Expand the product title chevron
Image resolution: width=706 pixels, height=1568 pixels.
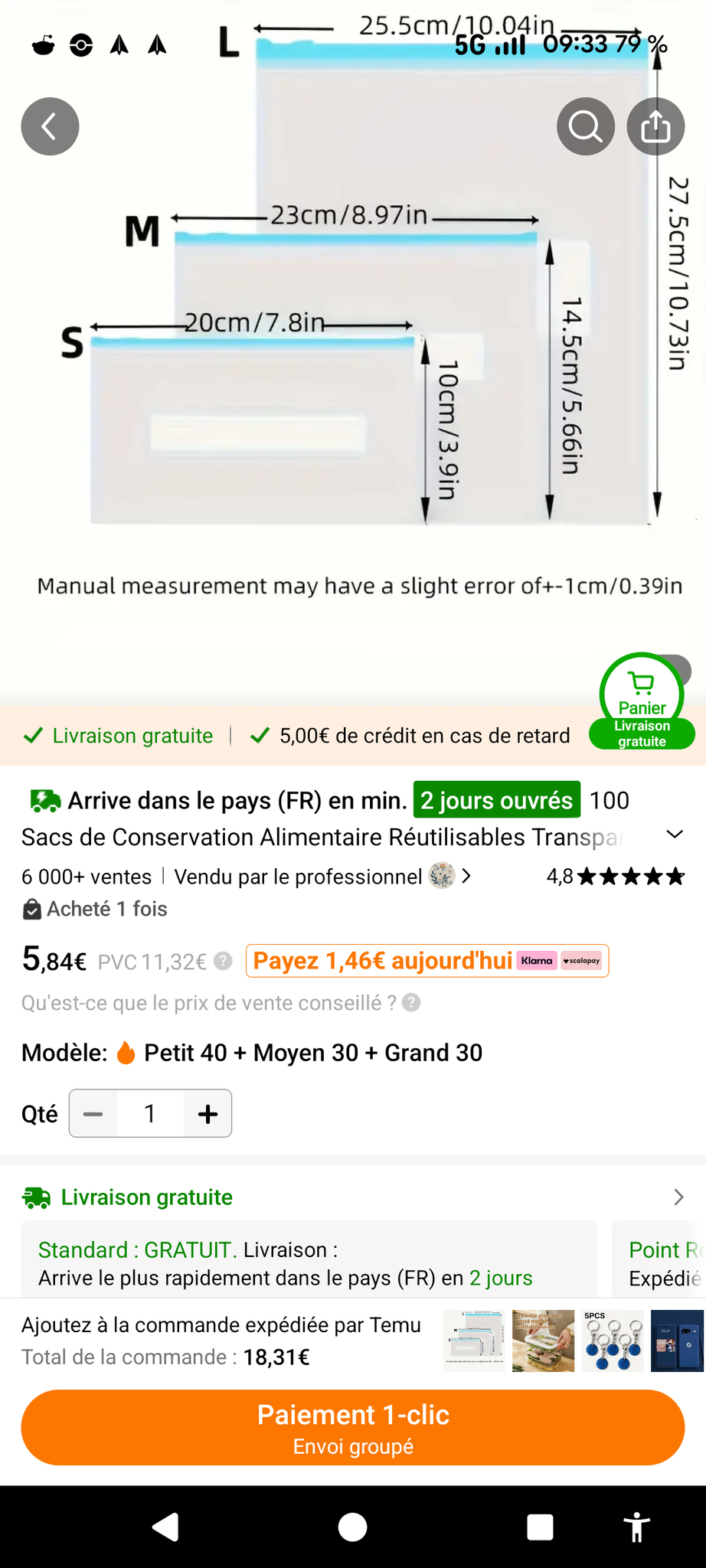[675, 835]
